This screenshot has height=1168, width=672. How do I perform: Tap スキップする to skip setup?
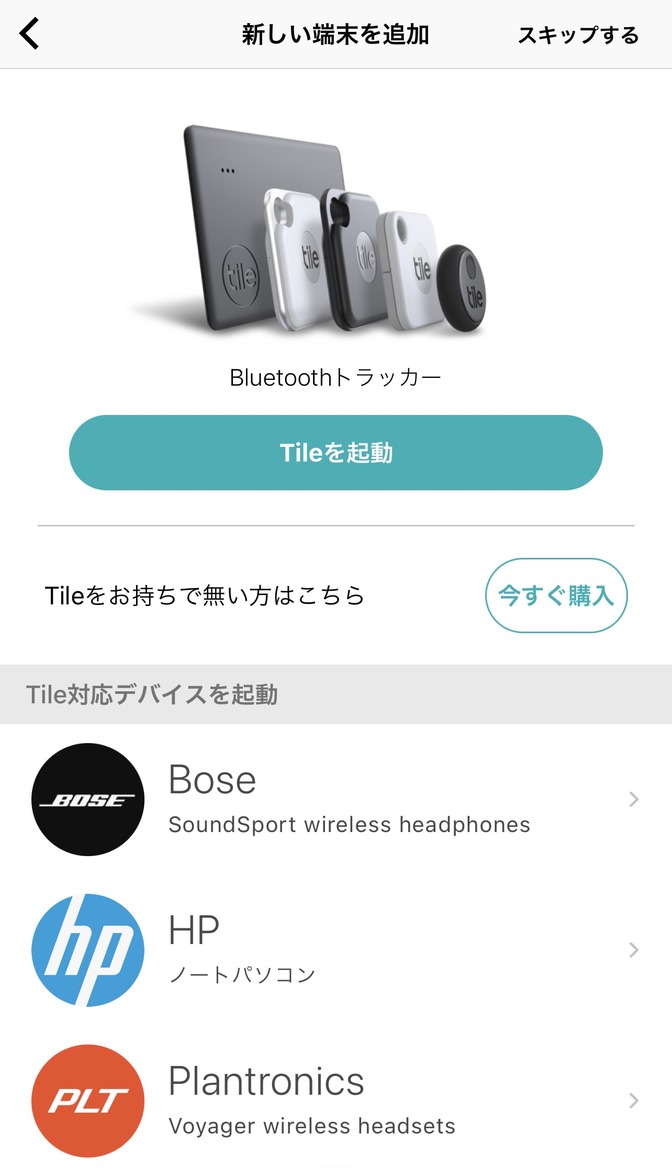578,35
